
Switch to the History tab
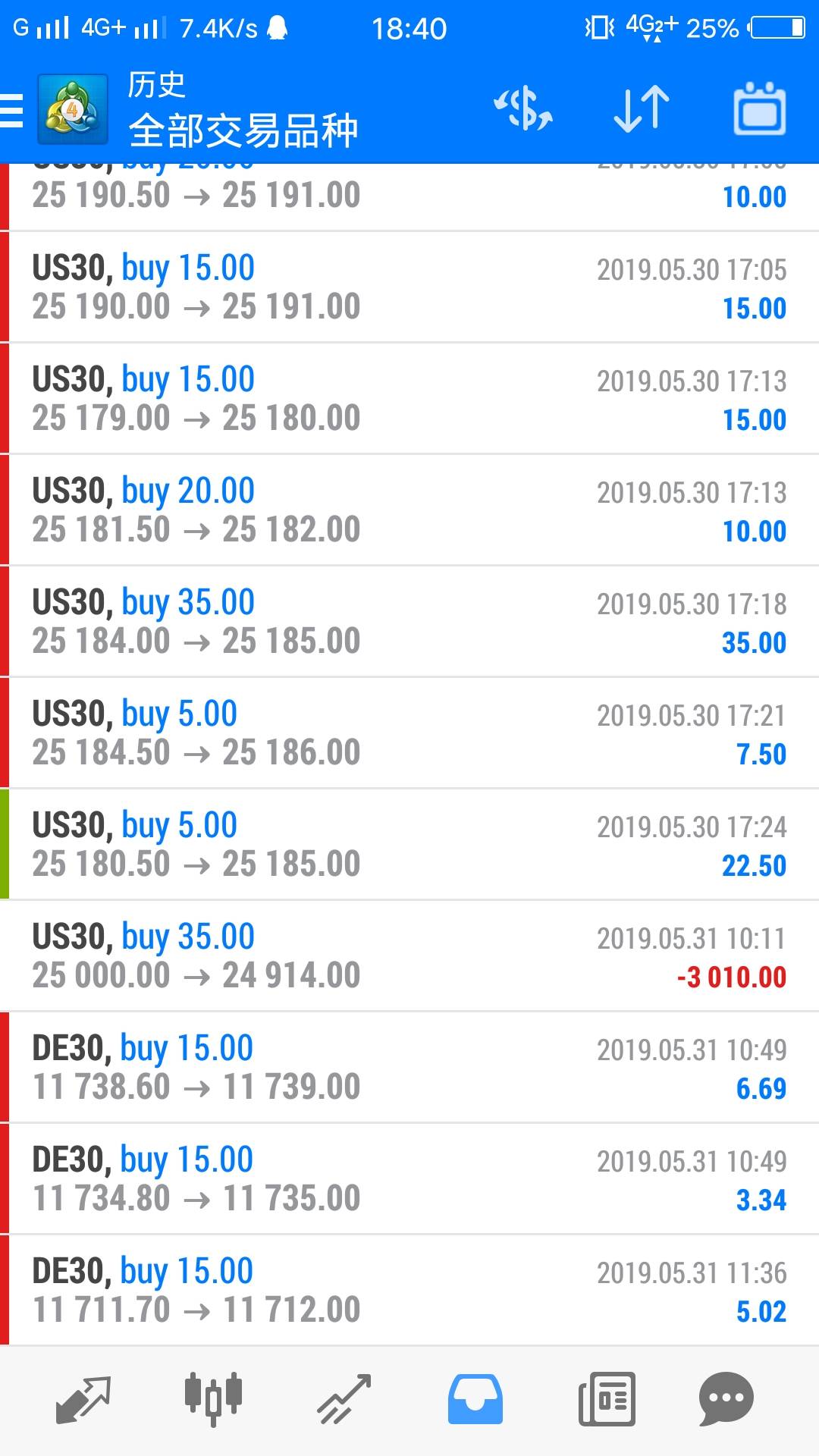pyautogui.click(x=475, y=1399)
